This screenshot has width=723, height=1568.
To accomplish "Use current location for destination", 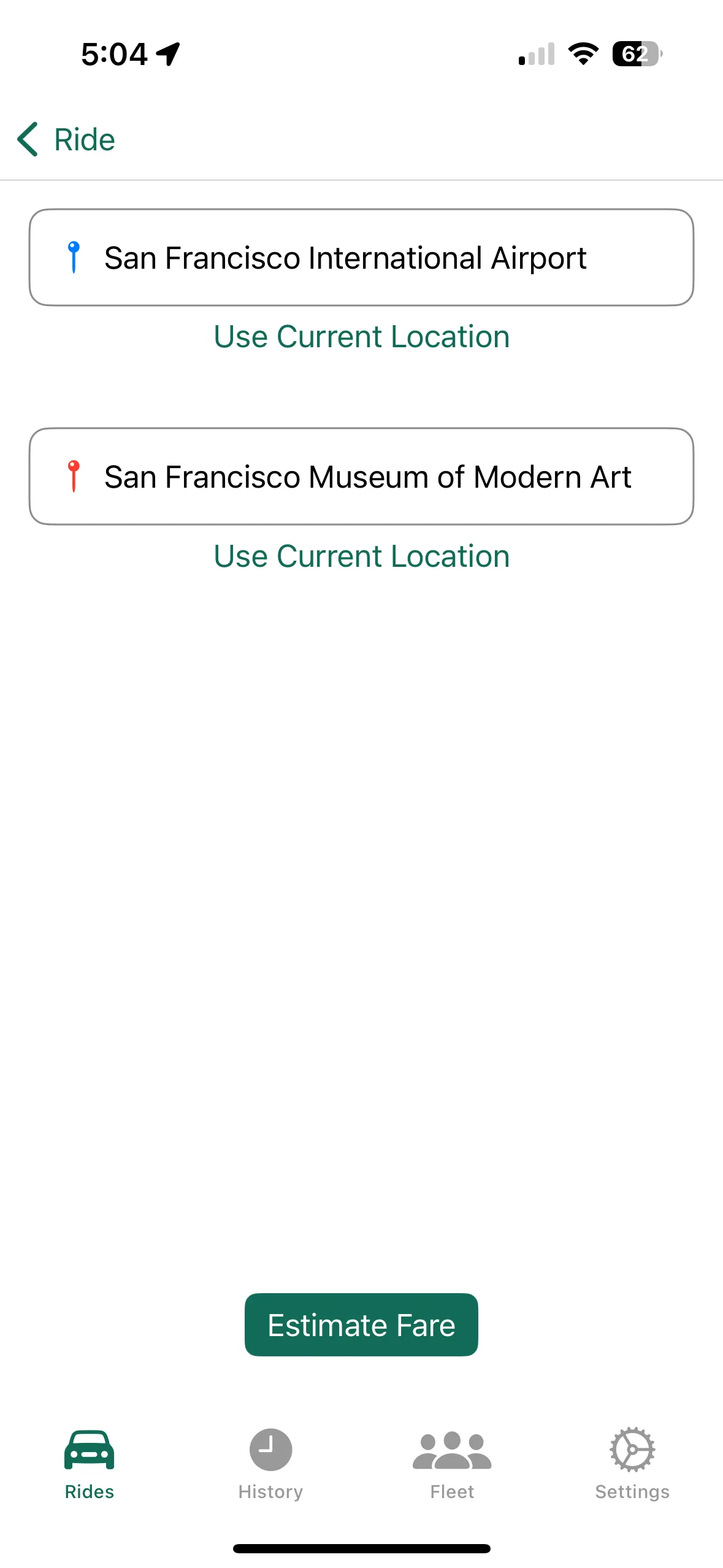I will [x=361, y=556].
